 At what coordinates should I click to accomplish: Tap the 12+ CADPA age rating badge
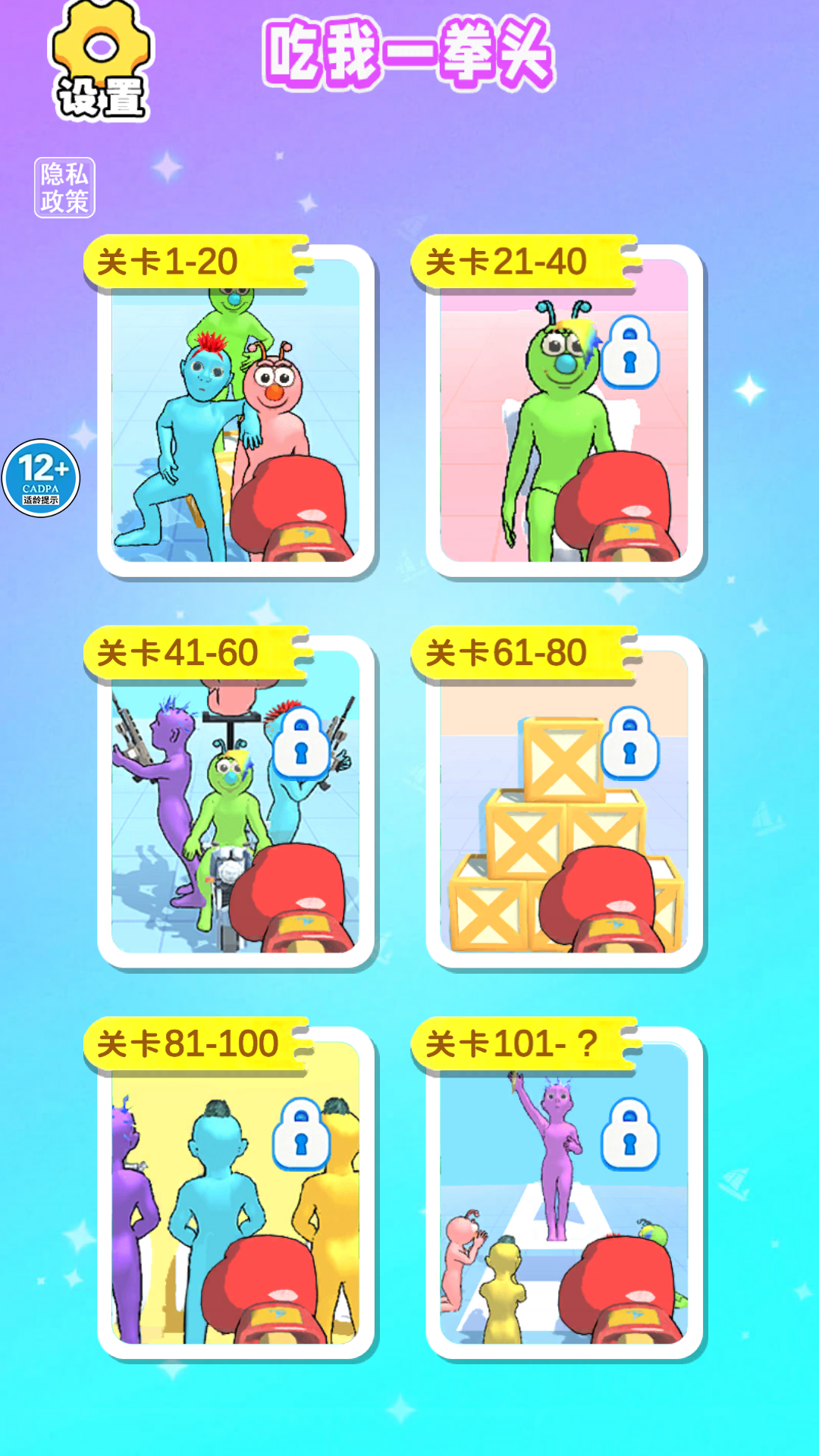(41, 479)
